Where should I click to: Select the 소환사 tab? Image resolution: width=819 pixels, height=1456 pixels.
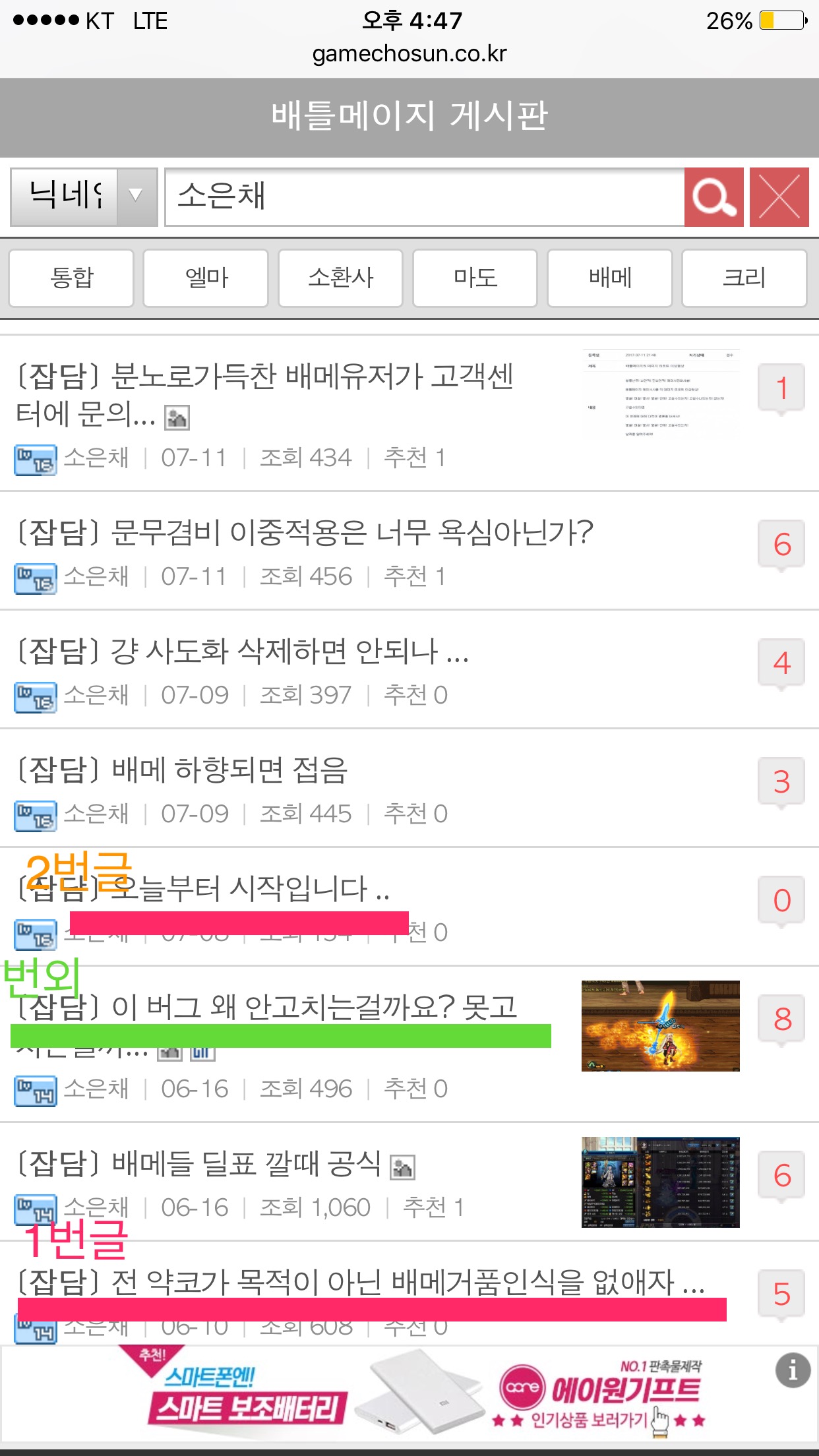coord(340,278)
